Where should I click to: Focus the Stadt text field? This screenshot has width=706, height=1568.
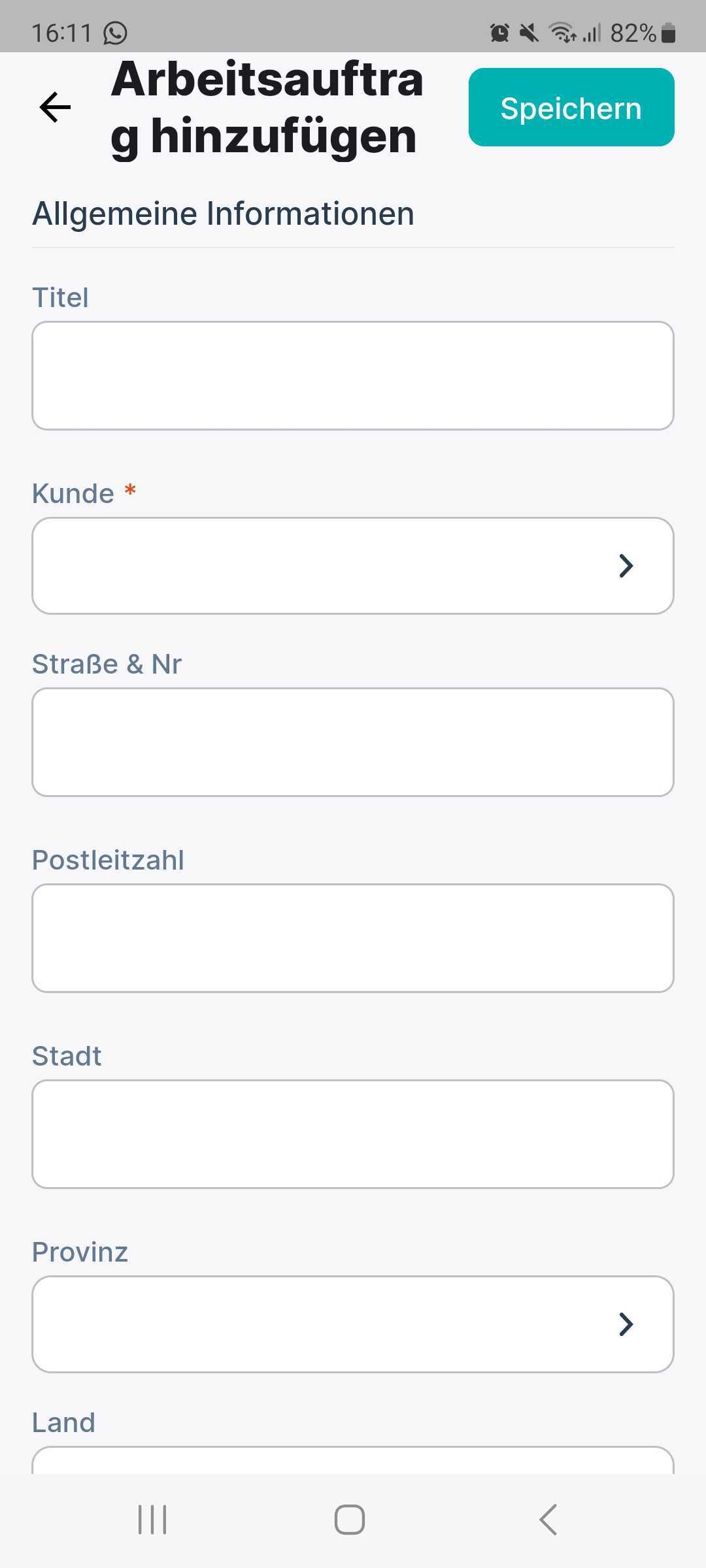352,1134
